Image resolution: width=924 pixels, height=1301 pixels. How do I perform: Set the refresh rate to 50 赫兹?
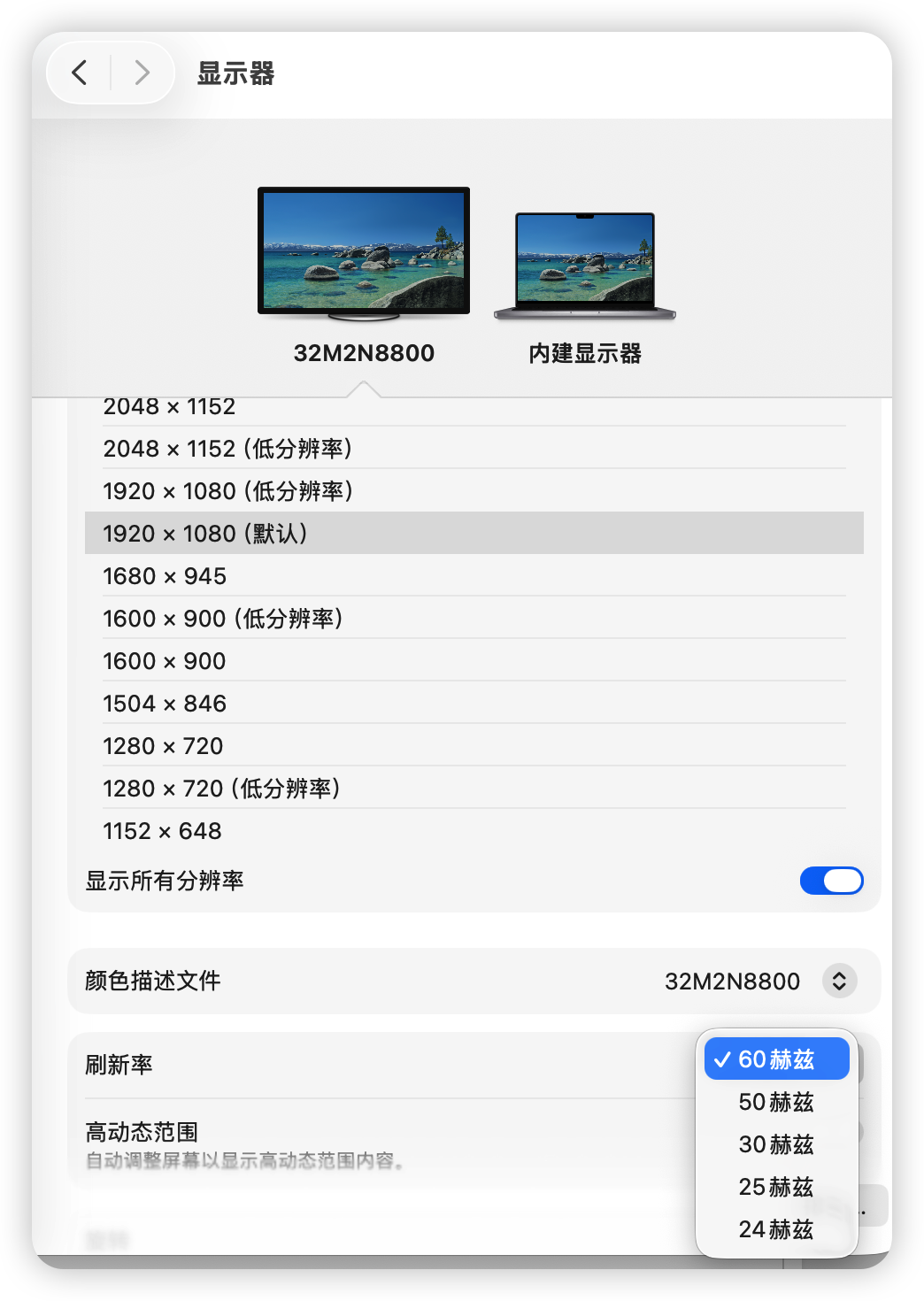(776, 1102)
